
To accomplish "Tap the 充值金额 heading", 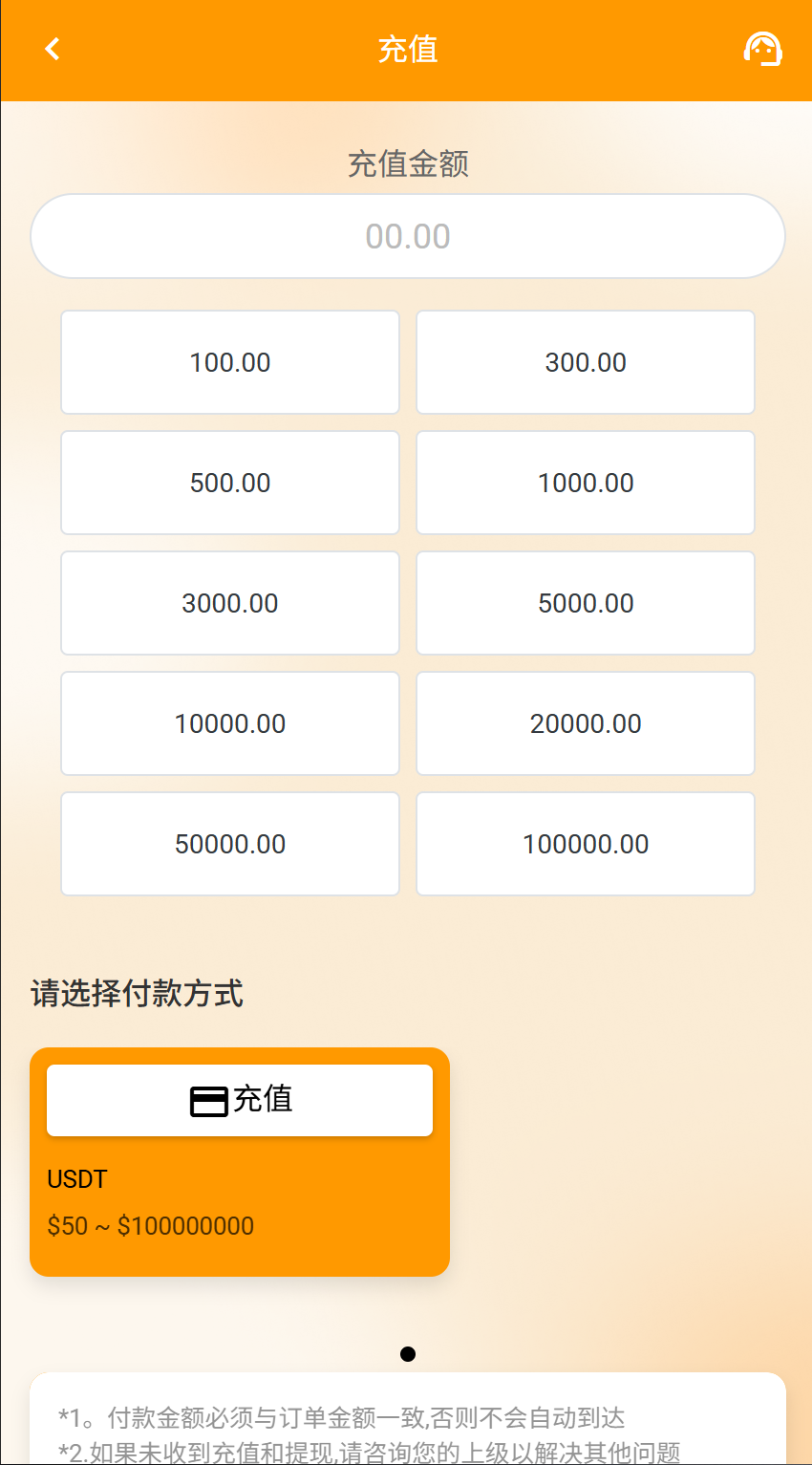I will pyautogui.click(x=408, y=163).
